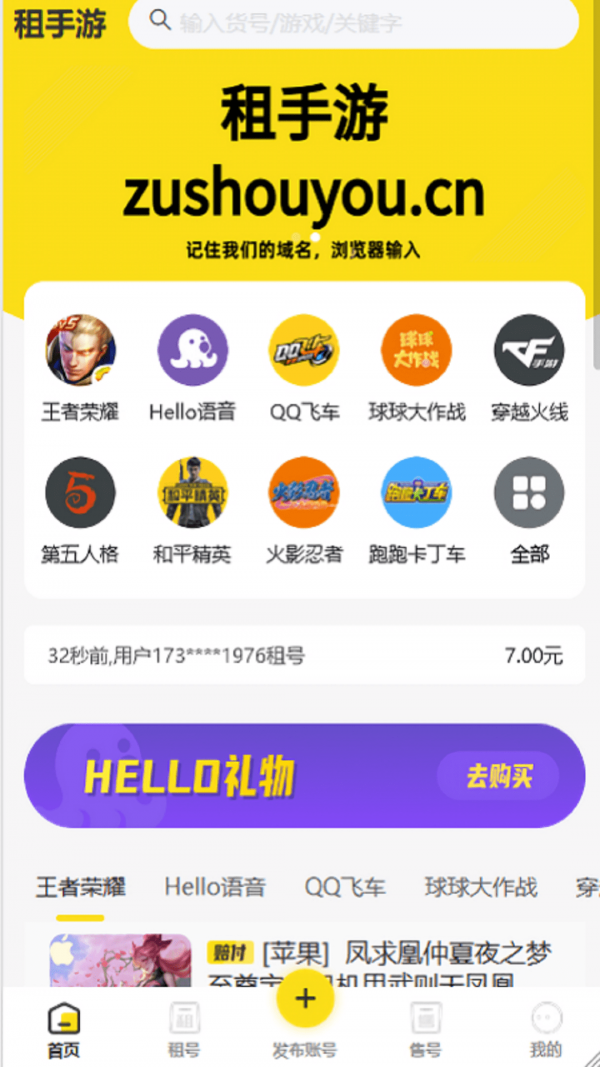
Task: View all games via 全部
Action: click(x=529, y=493)
